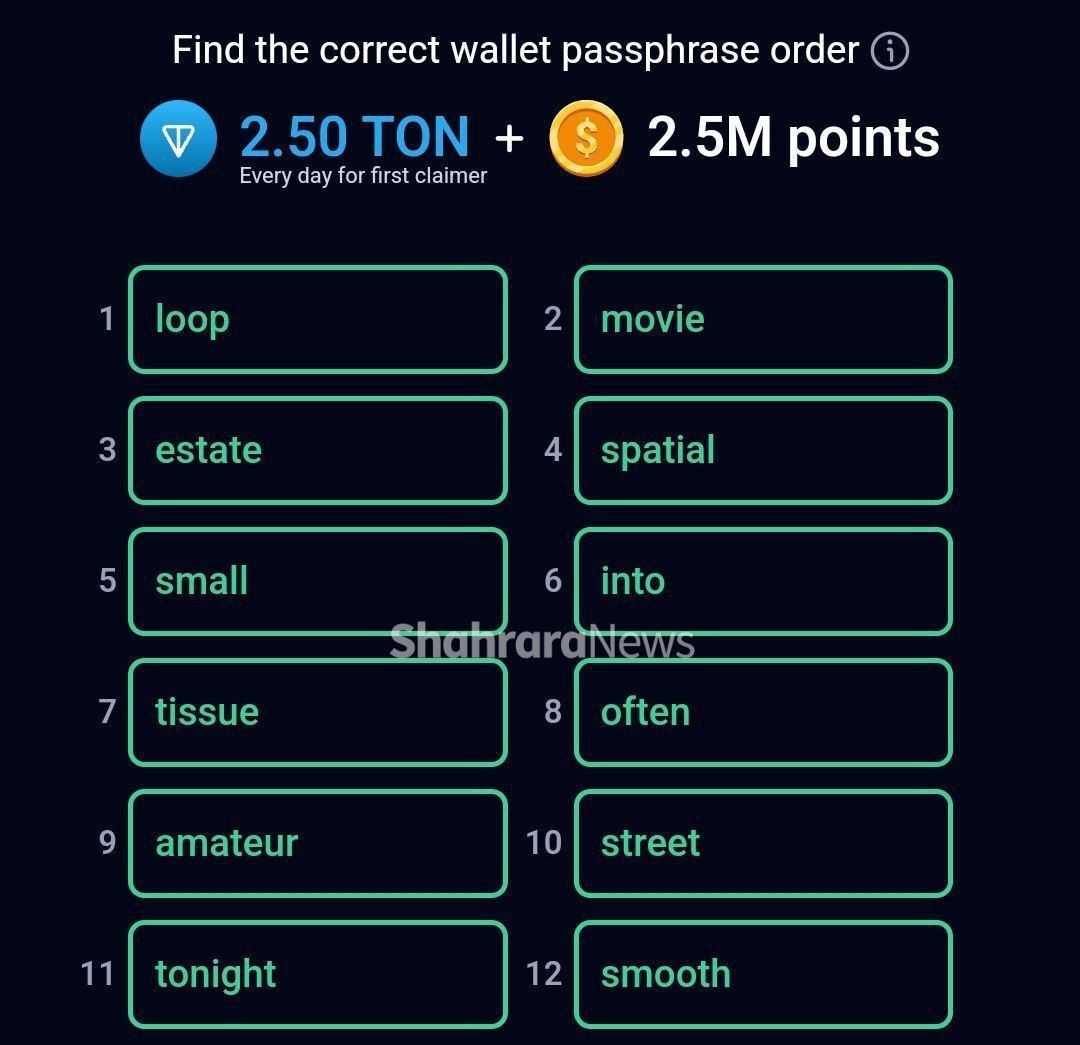The image size is (1080, 1045).
Task: Select the word box 'small'
Action: 317,581
